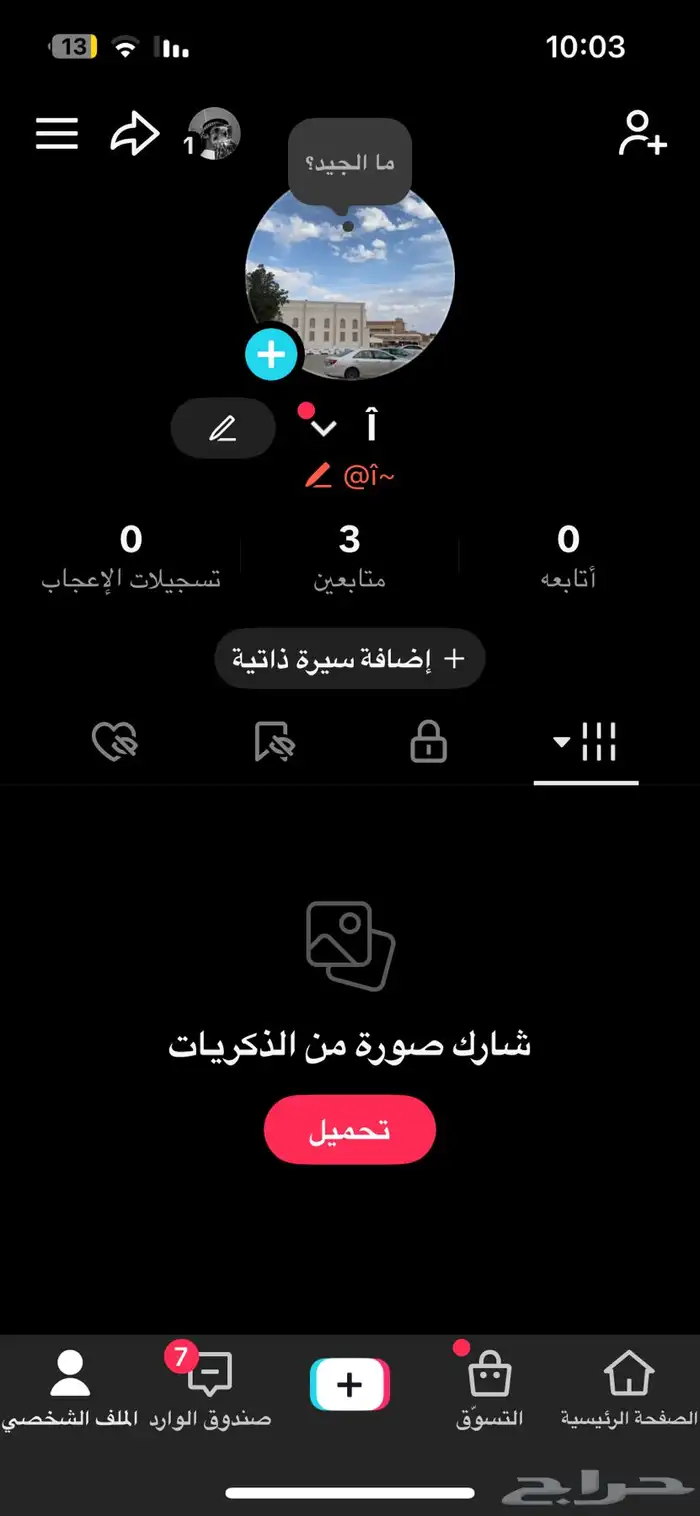Switch to the saved bookmarks tab
This screenshot has height=1516, width=700.
[x=273, y=743]
